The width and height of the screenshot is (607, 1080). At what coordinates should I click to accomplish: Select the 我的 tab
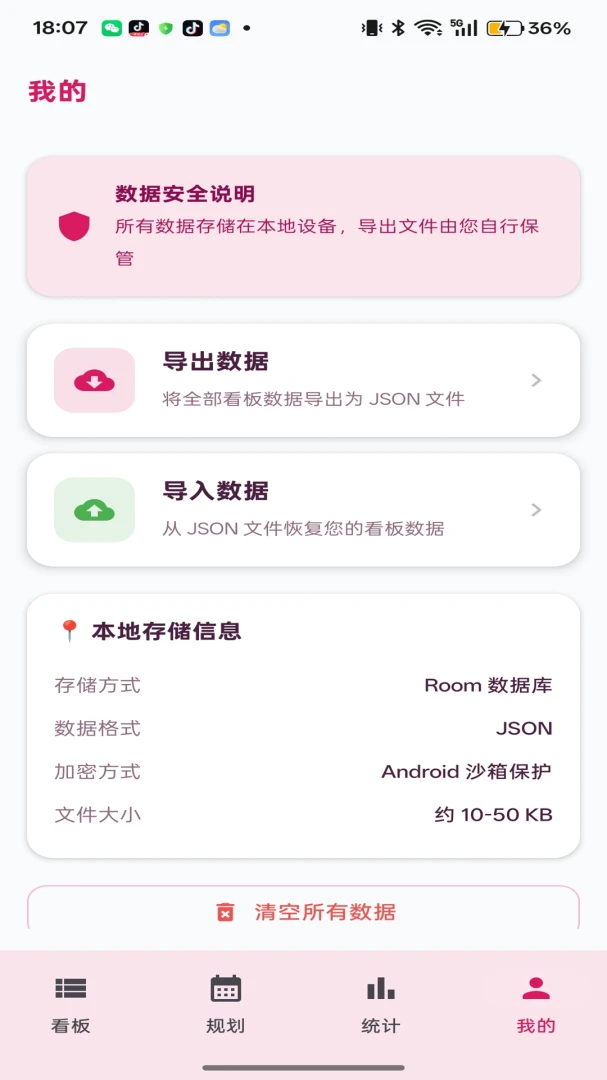[536, 1004]
